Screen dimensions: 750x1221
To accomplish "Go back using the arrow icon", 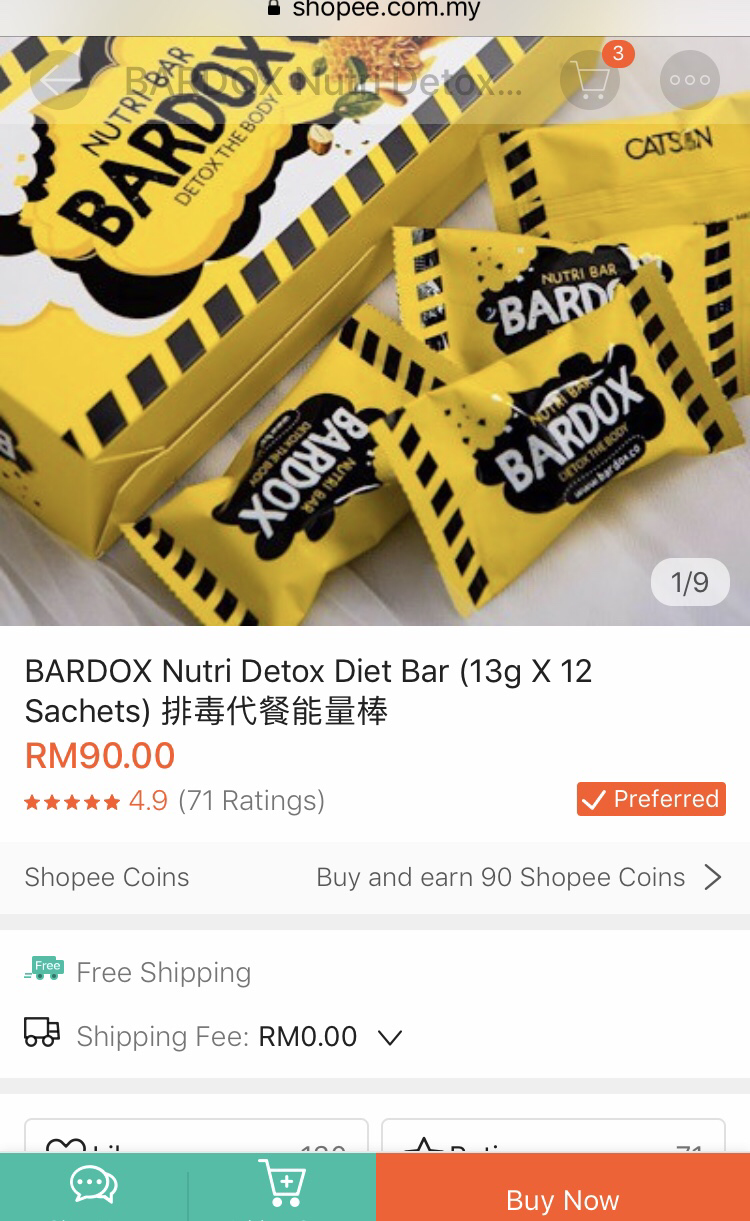I will click(x=60, y=80).
